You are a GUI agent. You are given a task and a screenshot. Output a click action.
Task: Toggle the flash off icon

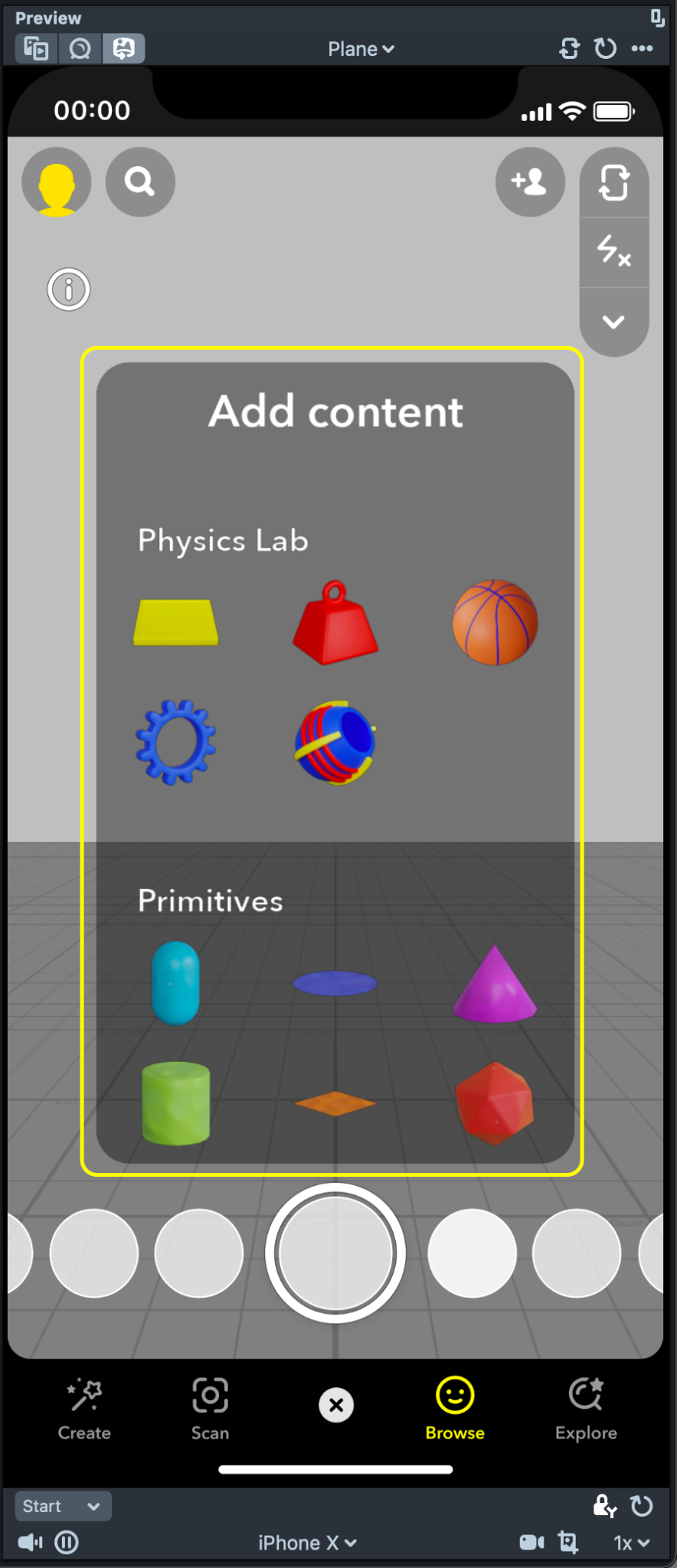[613, 251]
